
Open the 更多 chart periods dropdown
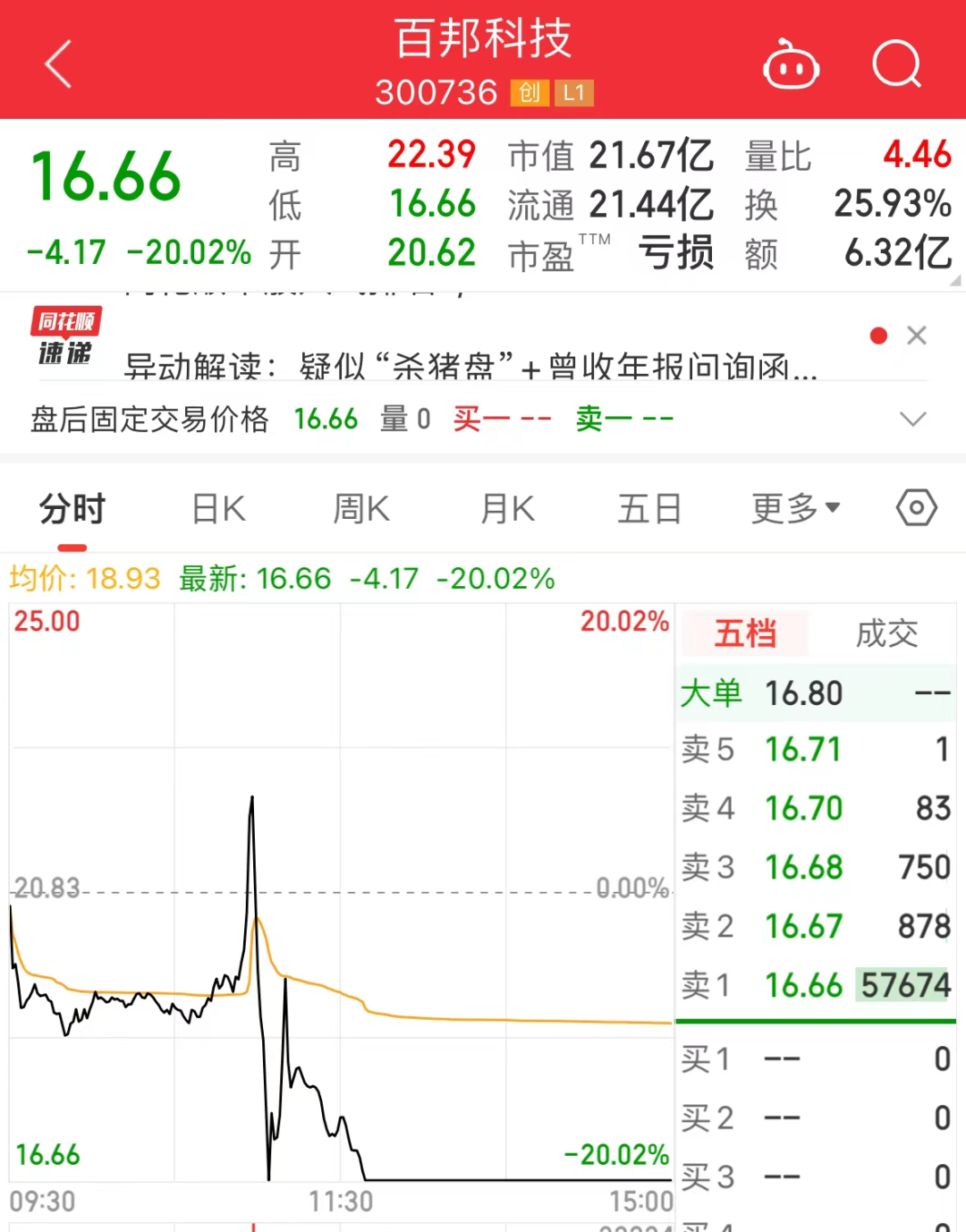click(795, 509)
